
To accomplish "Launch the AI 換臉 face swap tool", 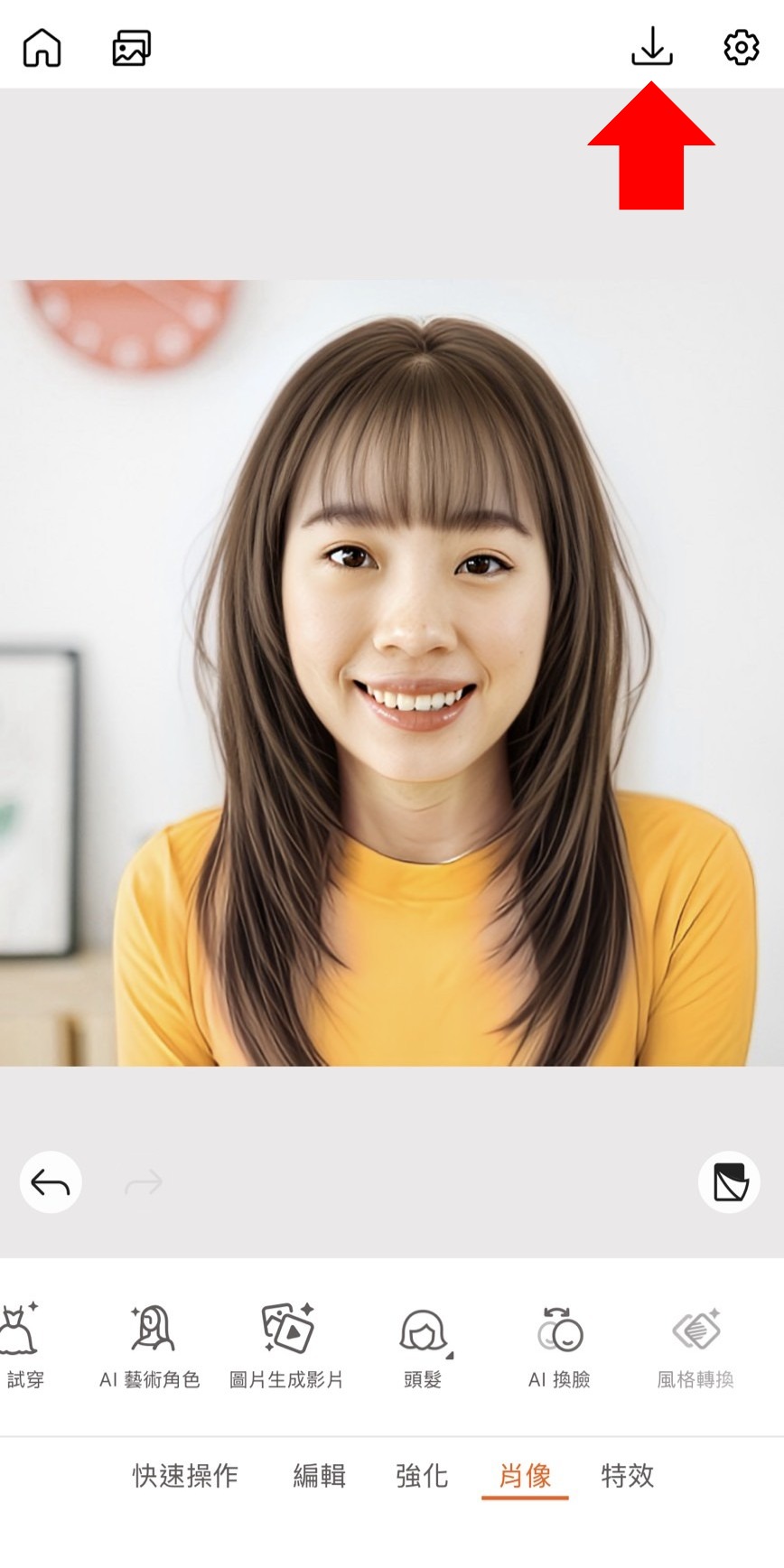I will pyautogui.click(x=558, y=1346).
